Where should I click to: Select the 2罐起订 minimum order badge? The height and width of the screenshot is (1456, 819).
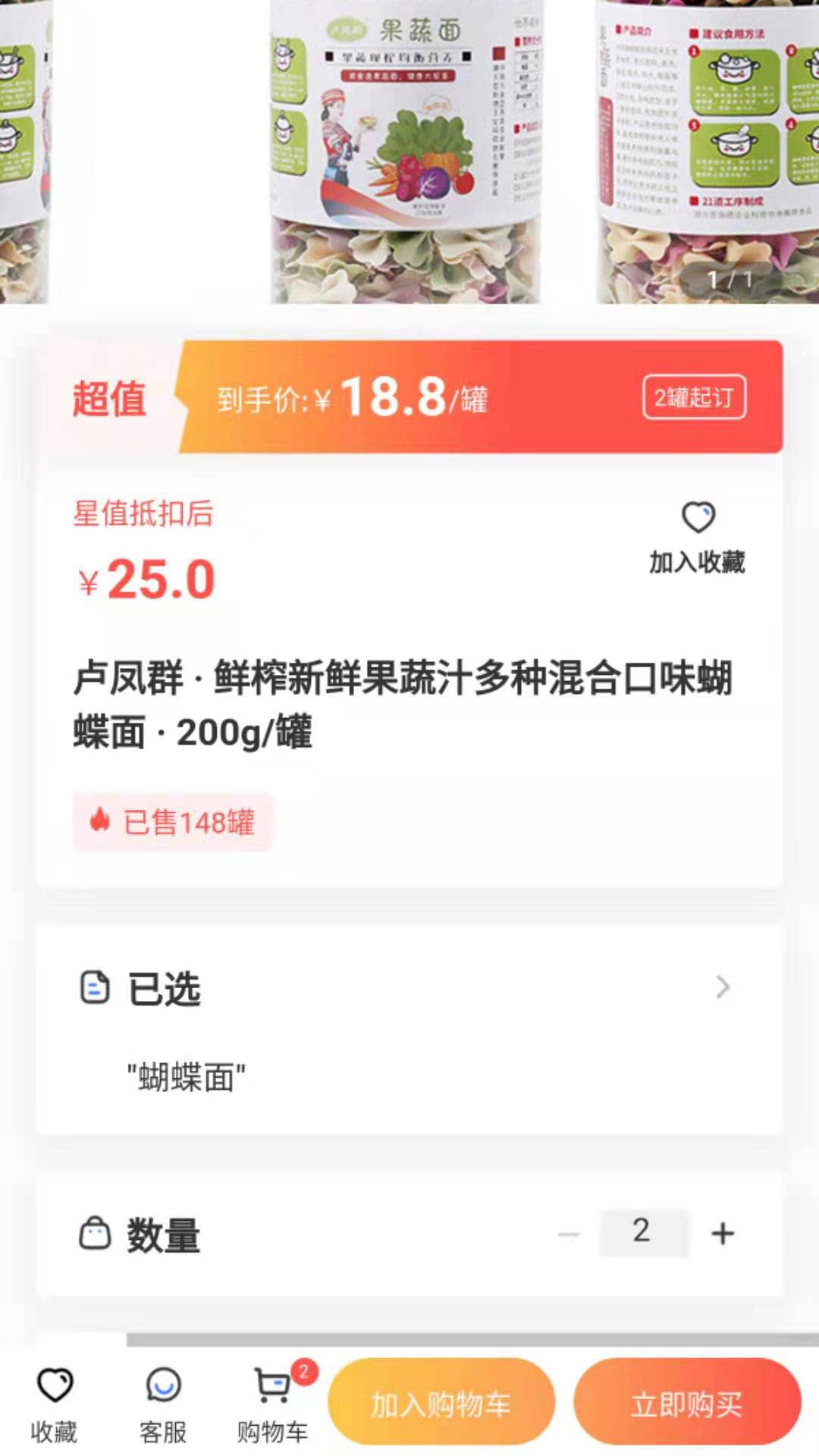tap(693, 398)
